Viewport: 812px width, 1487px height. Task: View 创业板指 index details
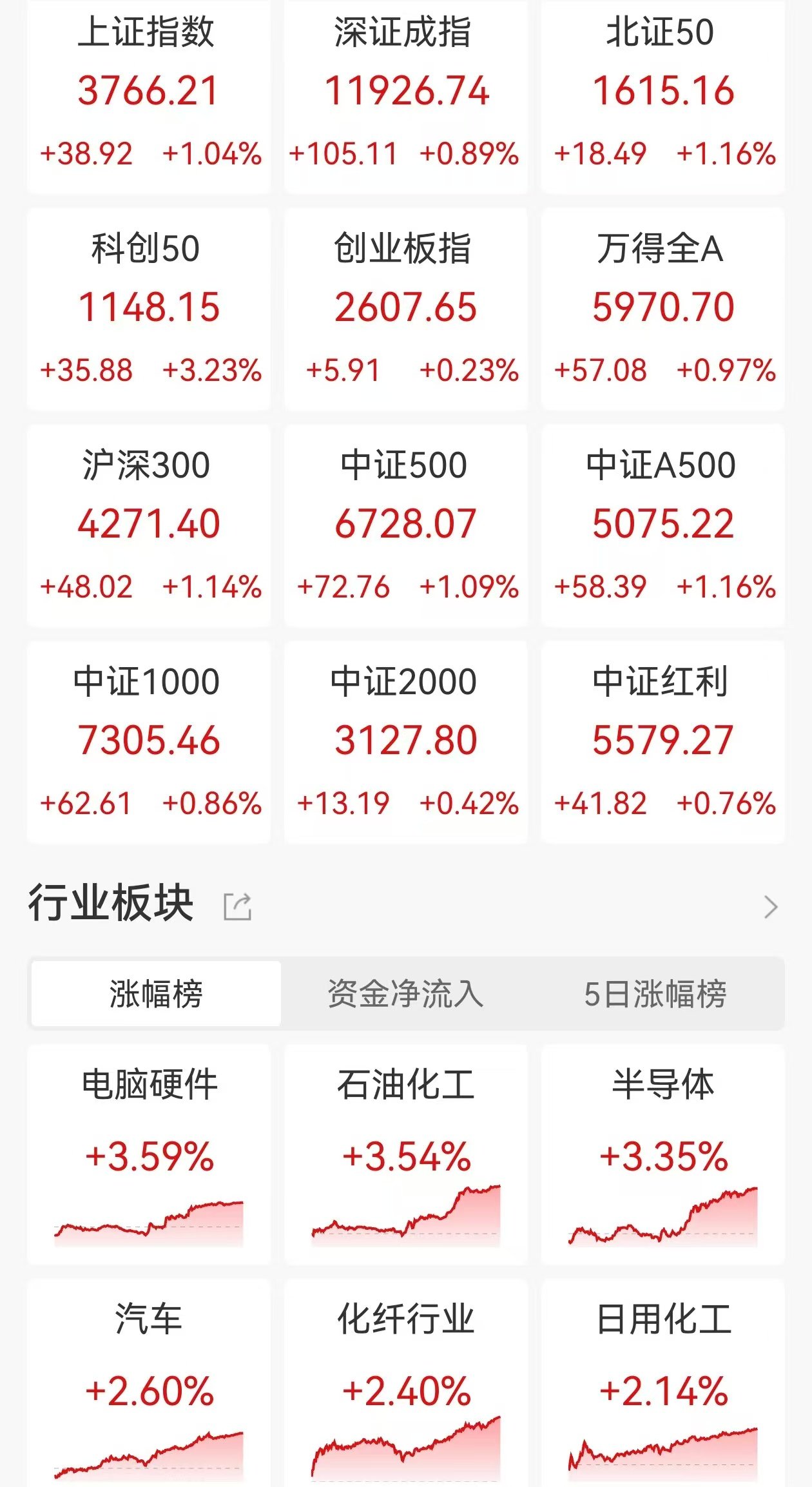pyautogui.click(x=406, y=309)
